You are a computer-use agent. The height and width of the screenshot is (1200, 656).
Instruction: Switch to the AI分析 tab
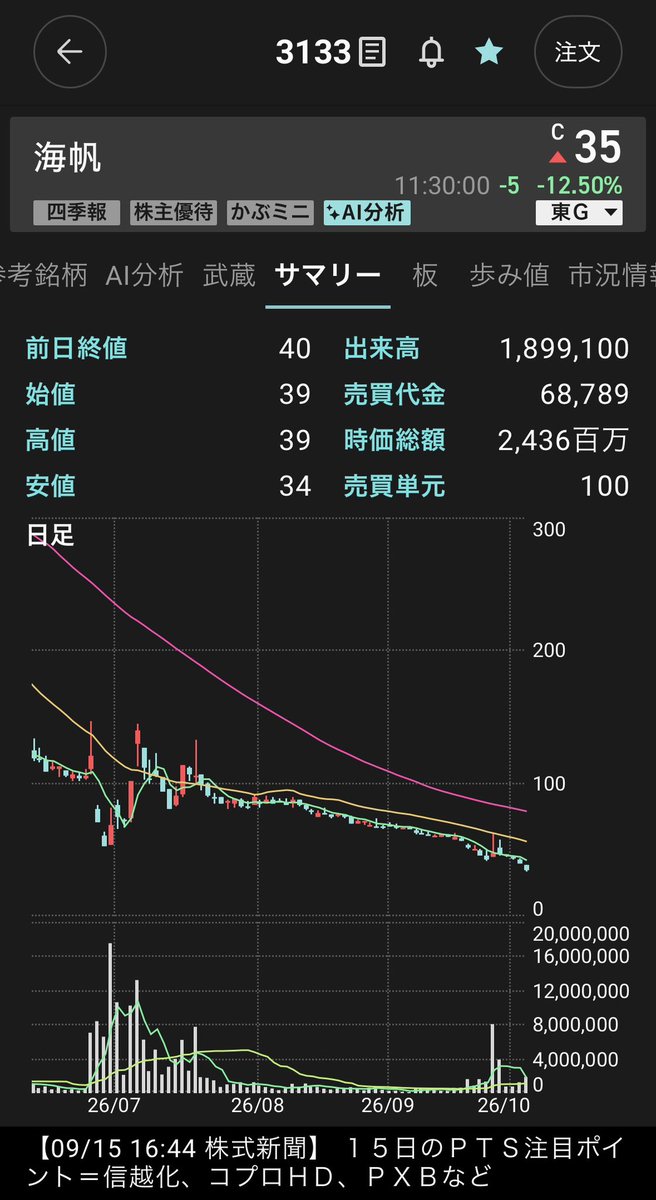[145, 275]
